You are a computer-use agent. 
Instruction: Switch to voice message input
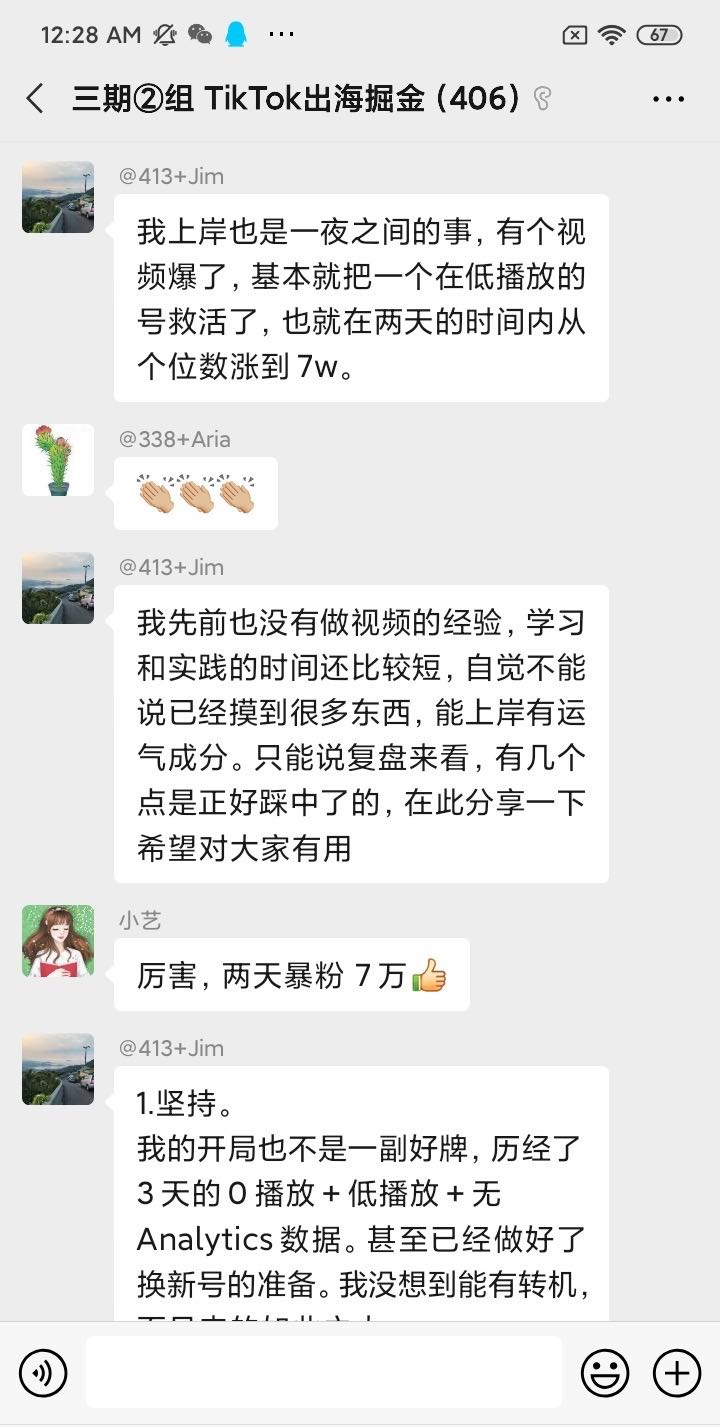(42, 1373)
